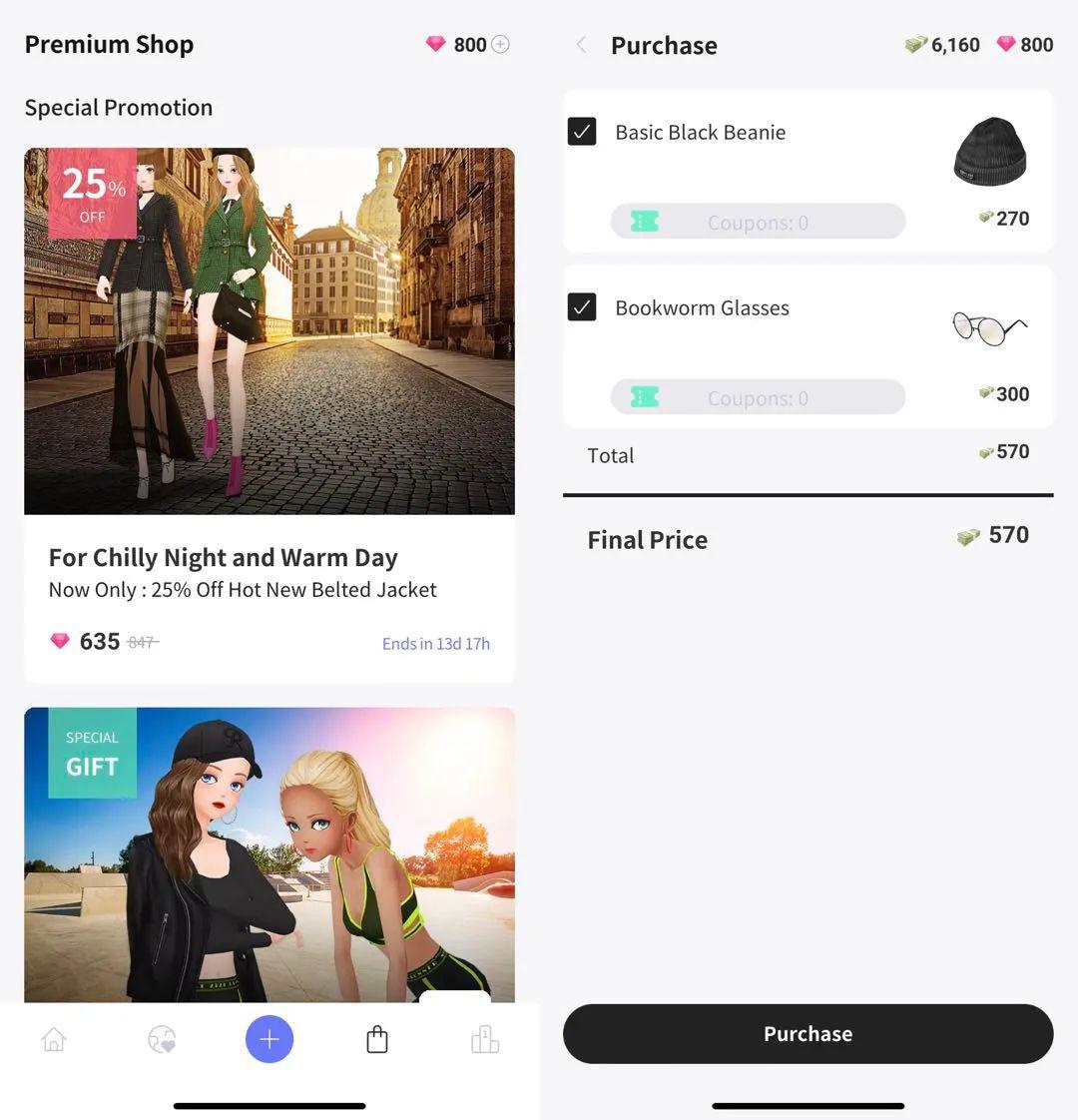Switch to the globe heart tab
The image size is (1078, 1120).
162,1040
